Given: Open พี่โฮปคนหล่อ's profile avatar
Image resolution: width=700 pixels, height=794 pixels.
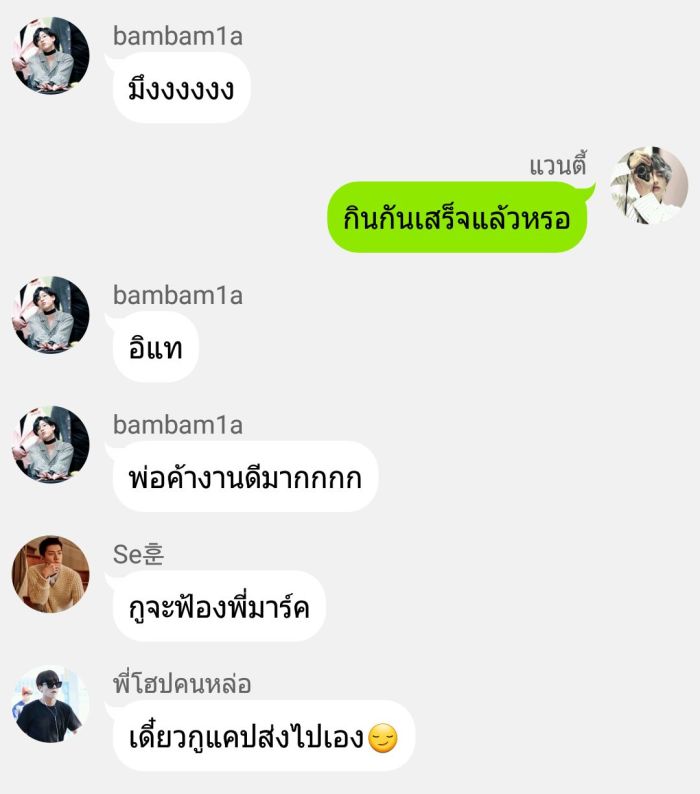Looking at the screenshot, I should pos(50,704).
